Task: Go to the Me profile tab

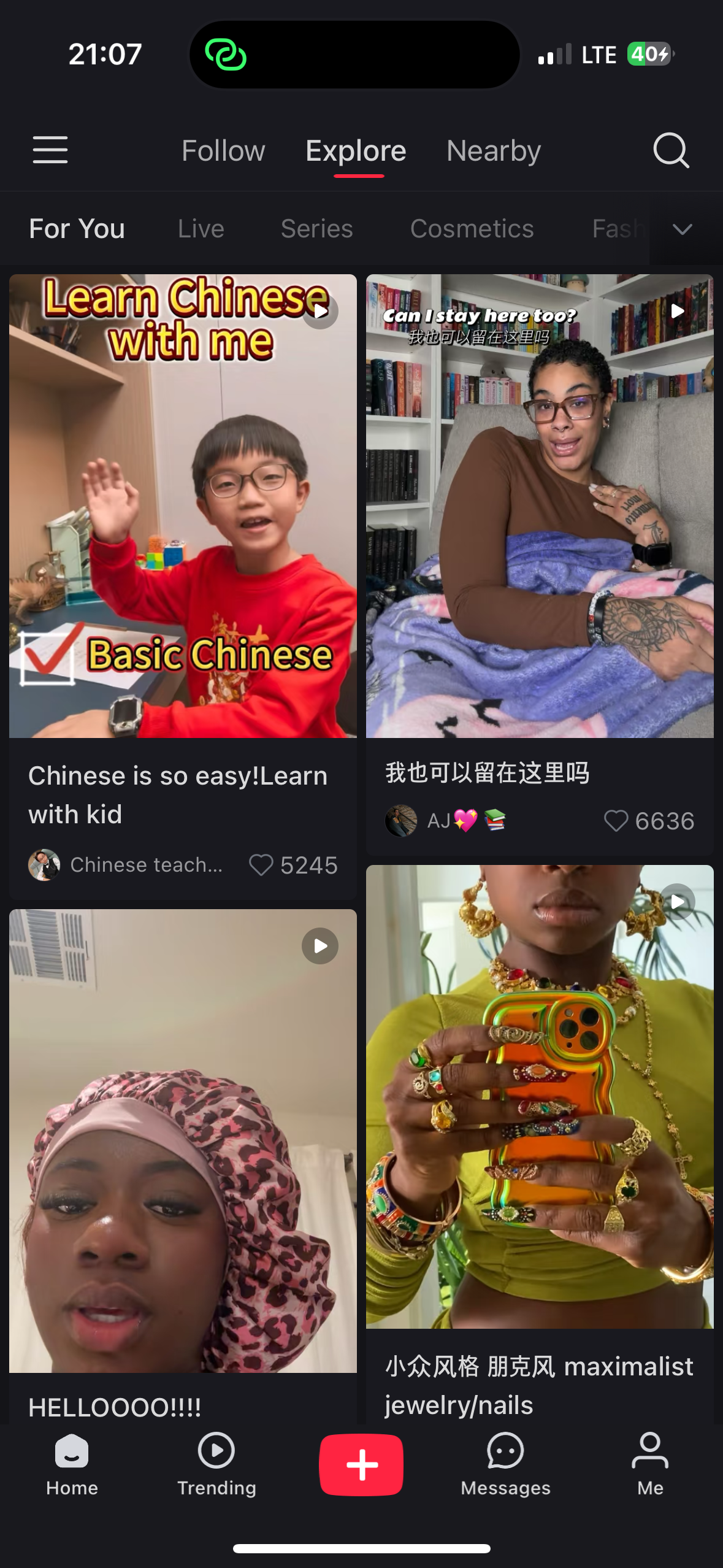Action: (650, 1464)
